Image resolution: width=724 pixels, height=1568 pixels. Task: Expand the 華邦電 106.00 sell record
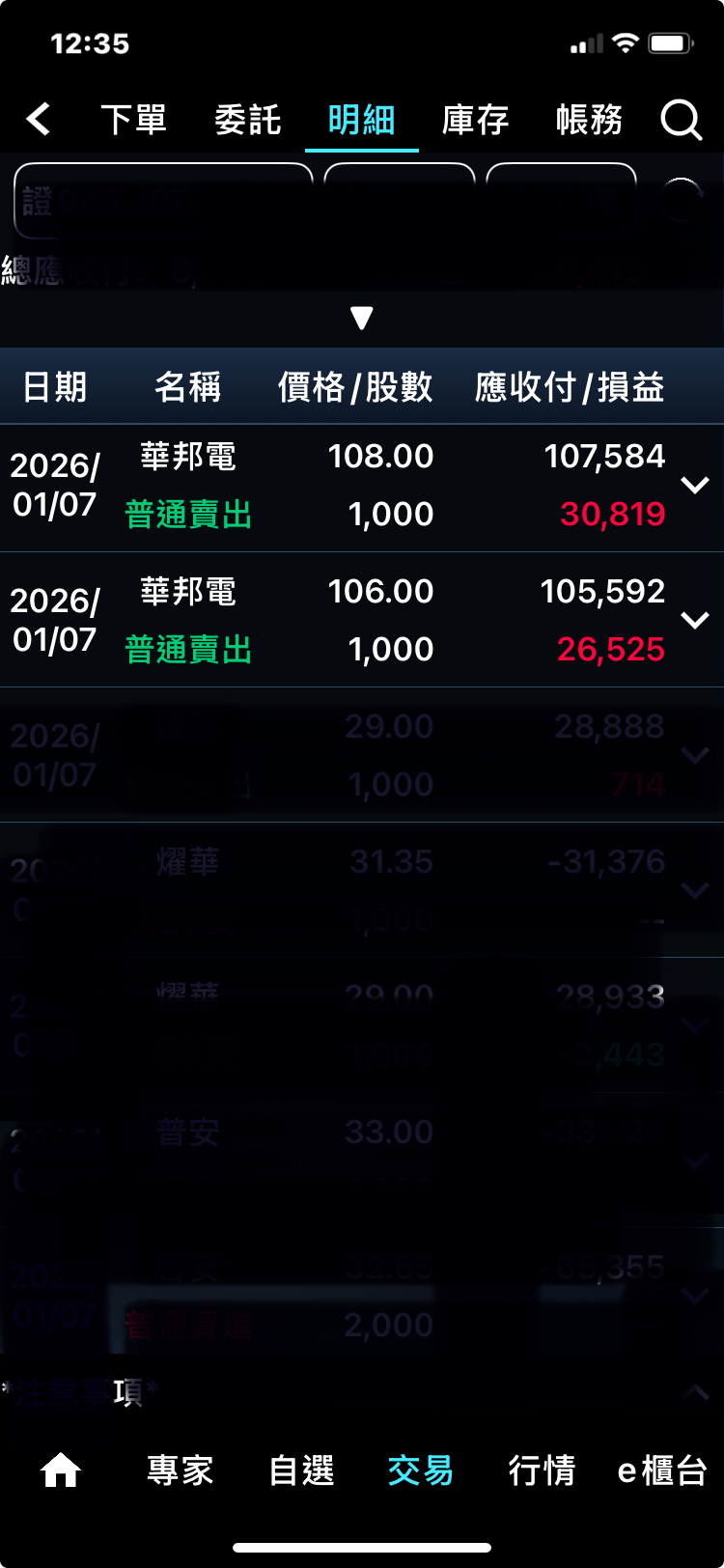[x=695, y=621]
